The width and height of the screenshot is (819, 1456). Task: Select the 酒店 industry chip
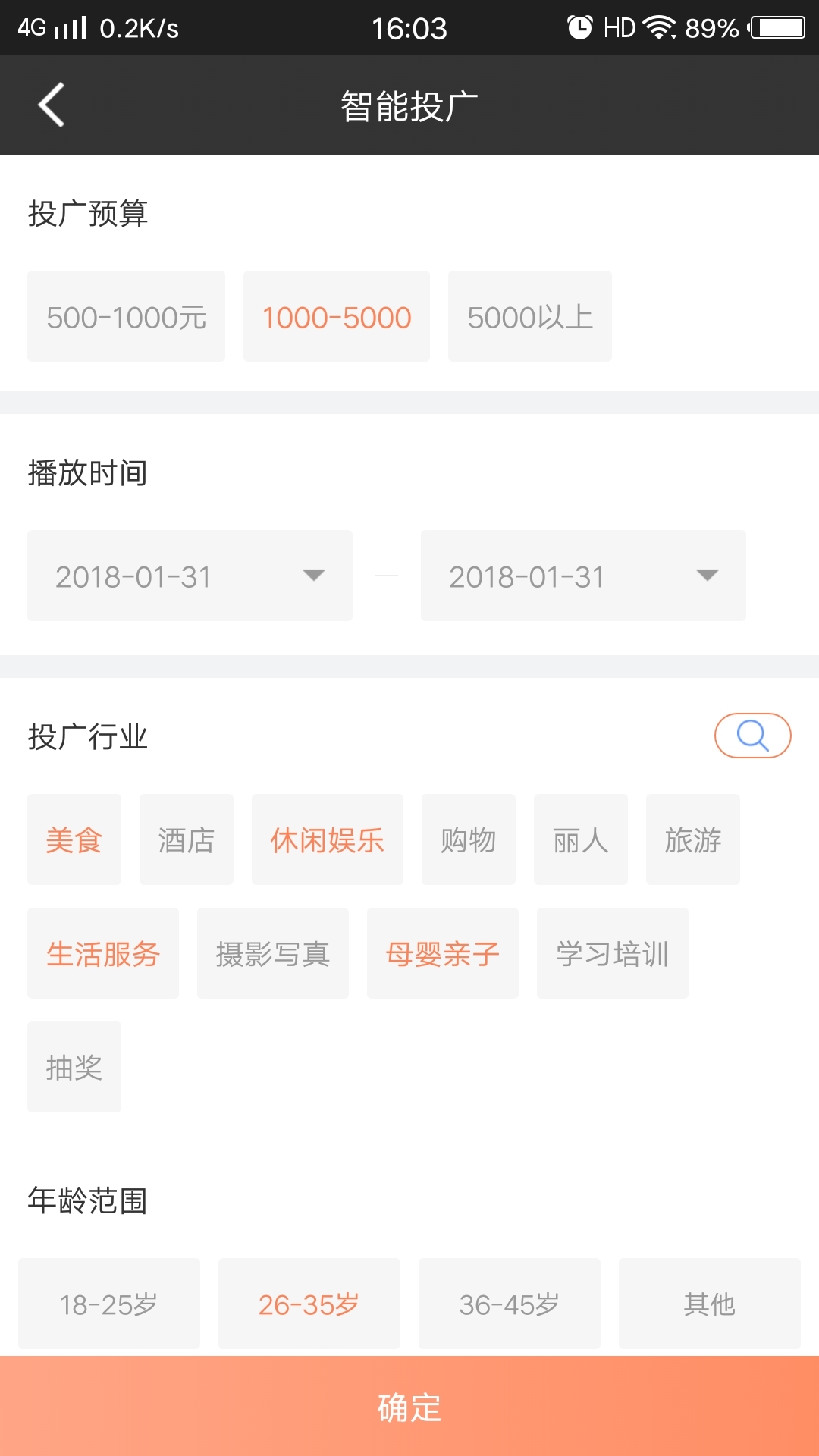(187, 839)
